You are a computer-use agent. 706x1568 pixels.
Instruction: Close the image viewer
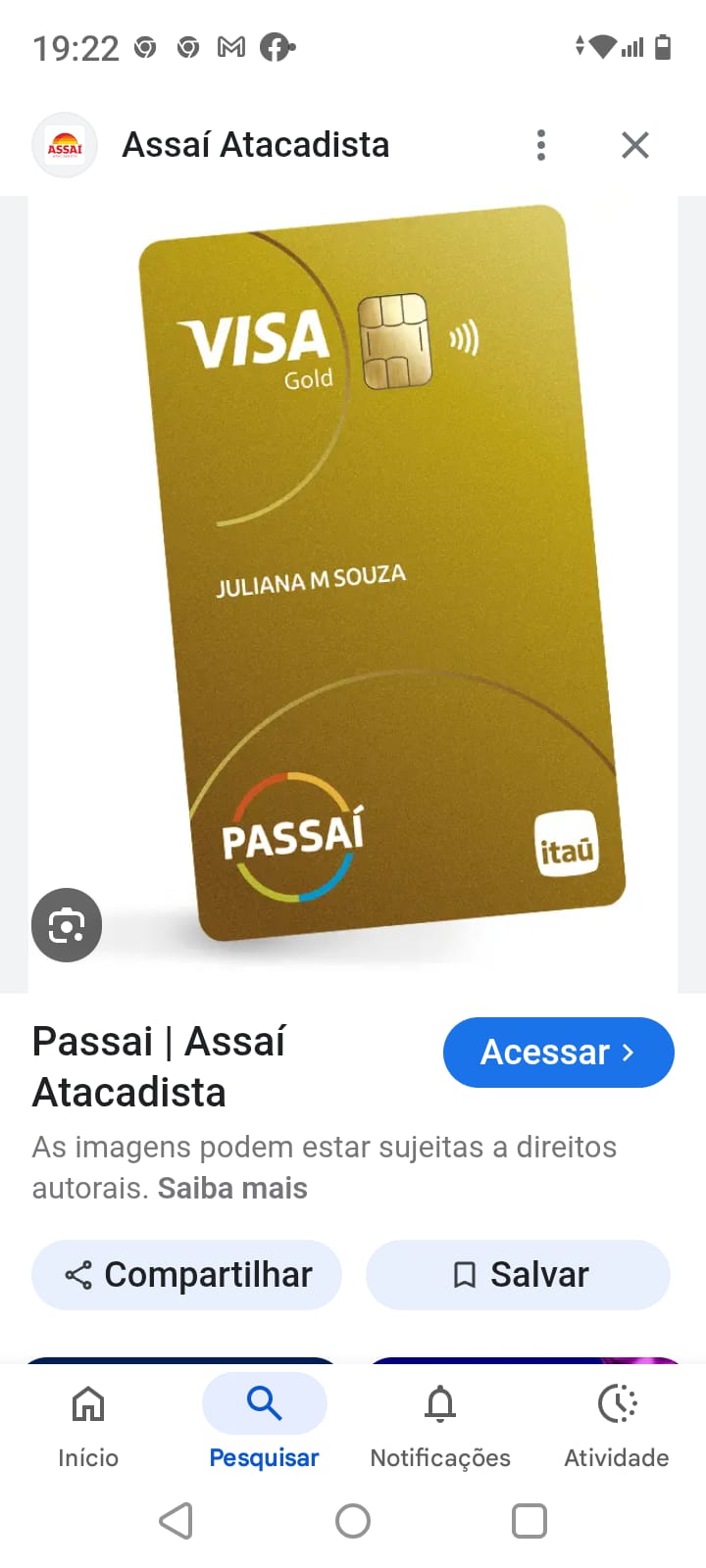[635, 145]
